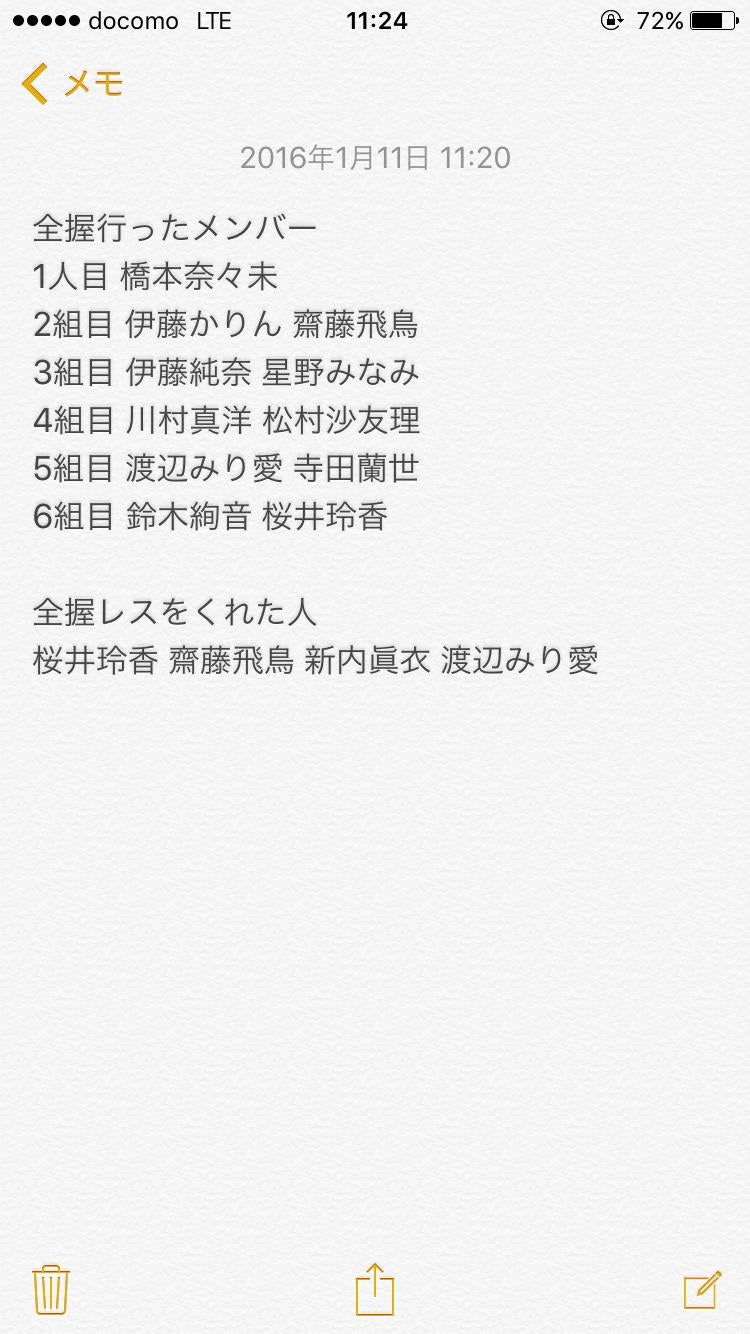Open the trash icon to delete this note

point(50,1291)
